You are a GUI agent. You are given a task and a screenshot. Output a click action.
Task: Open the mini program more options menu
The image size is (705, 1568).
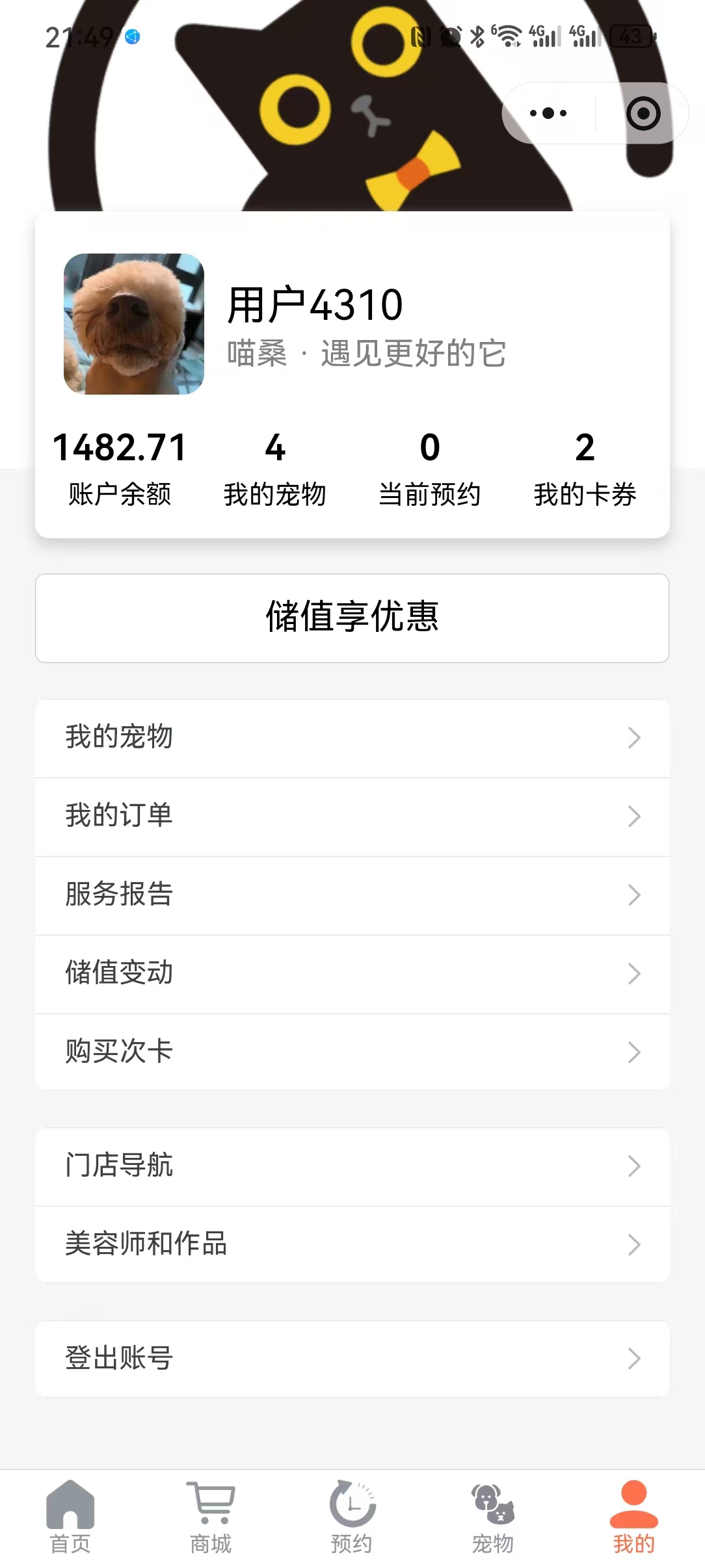pyautogui.click(x=548, y=113)
